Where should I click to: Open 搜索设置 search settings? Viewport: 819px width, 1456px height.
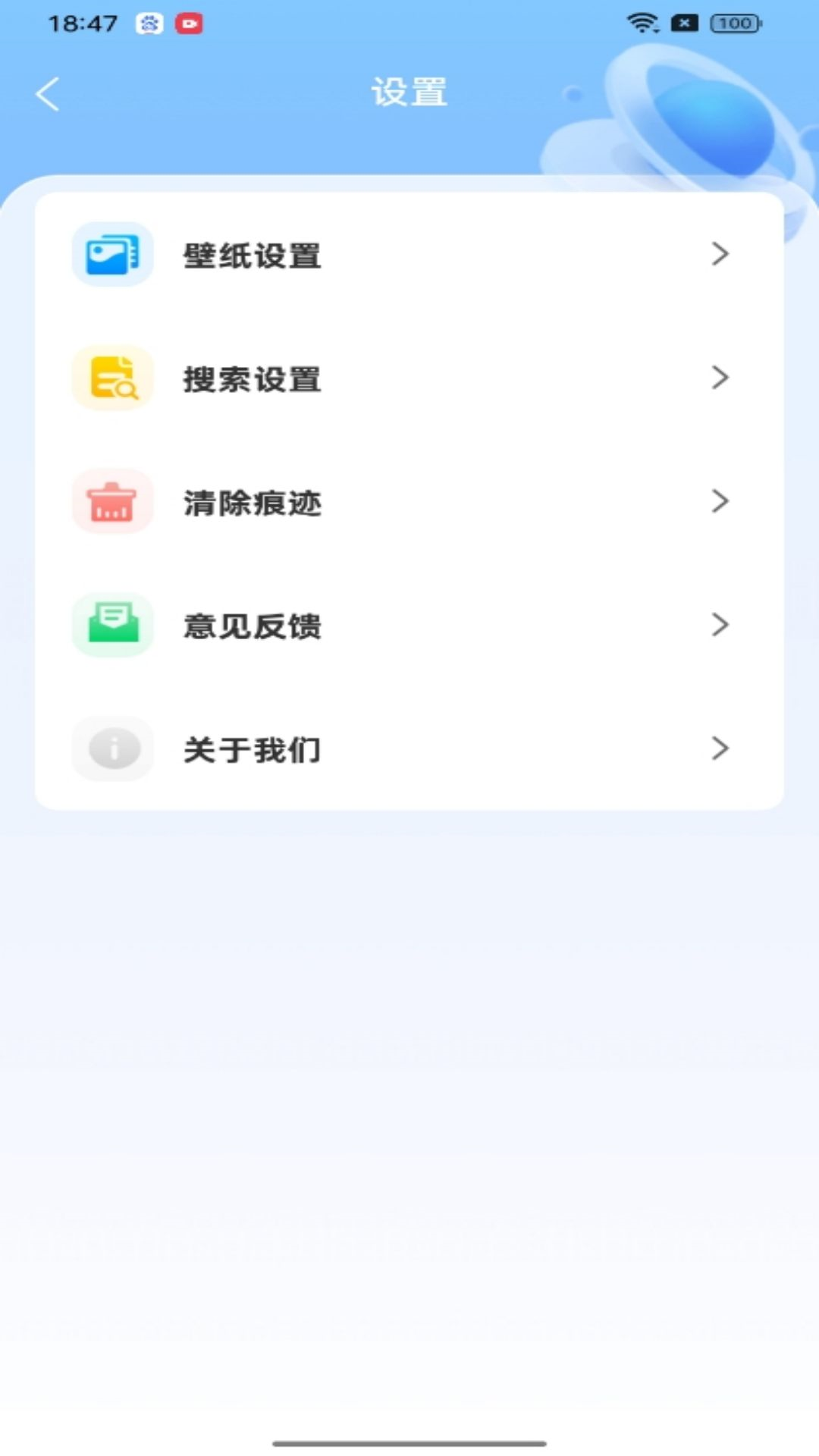[408, 378]
